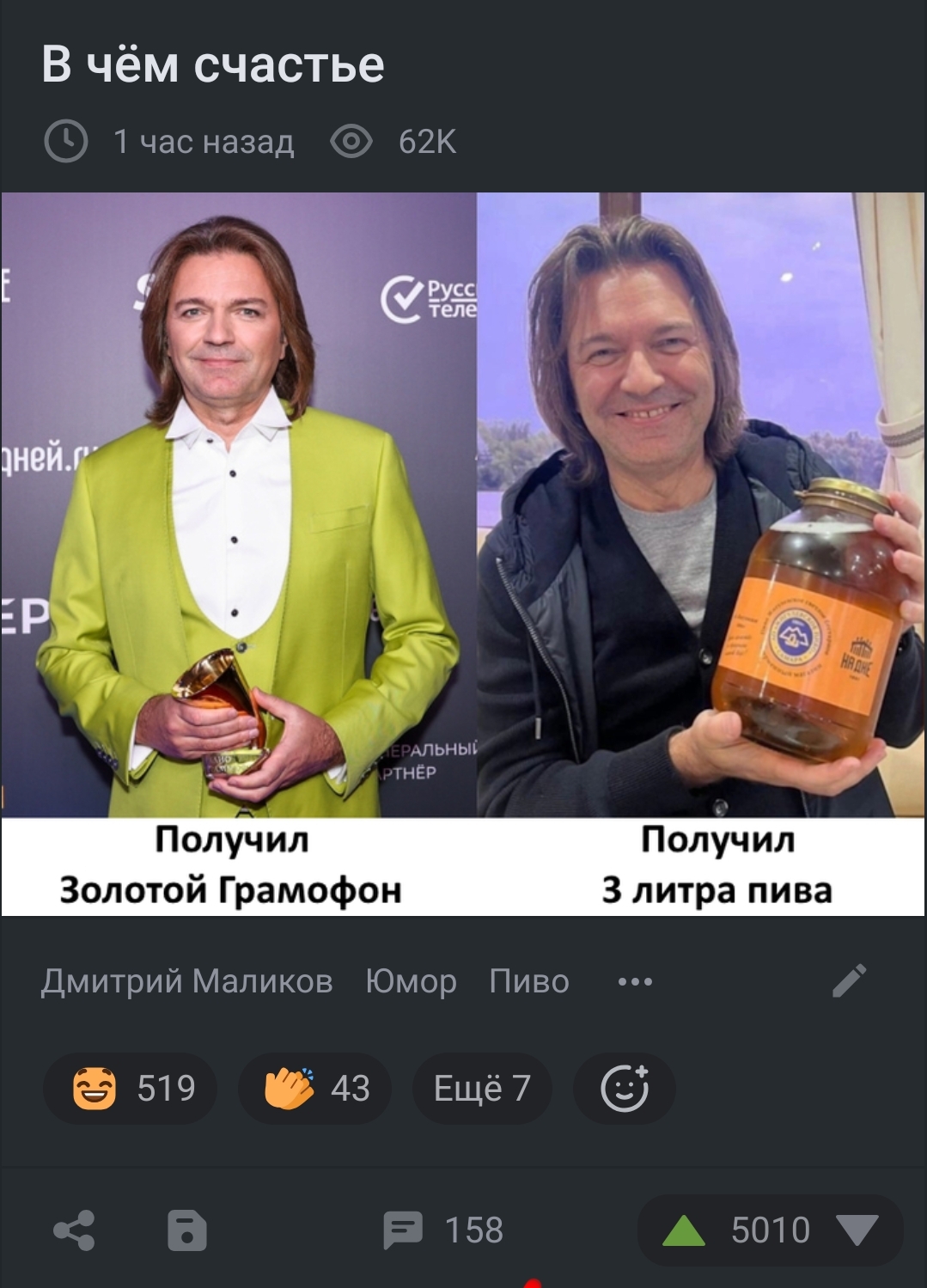
Task: Downvote the post with the down arrow
Action: click(x=857, y=1230)
